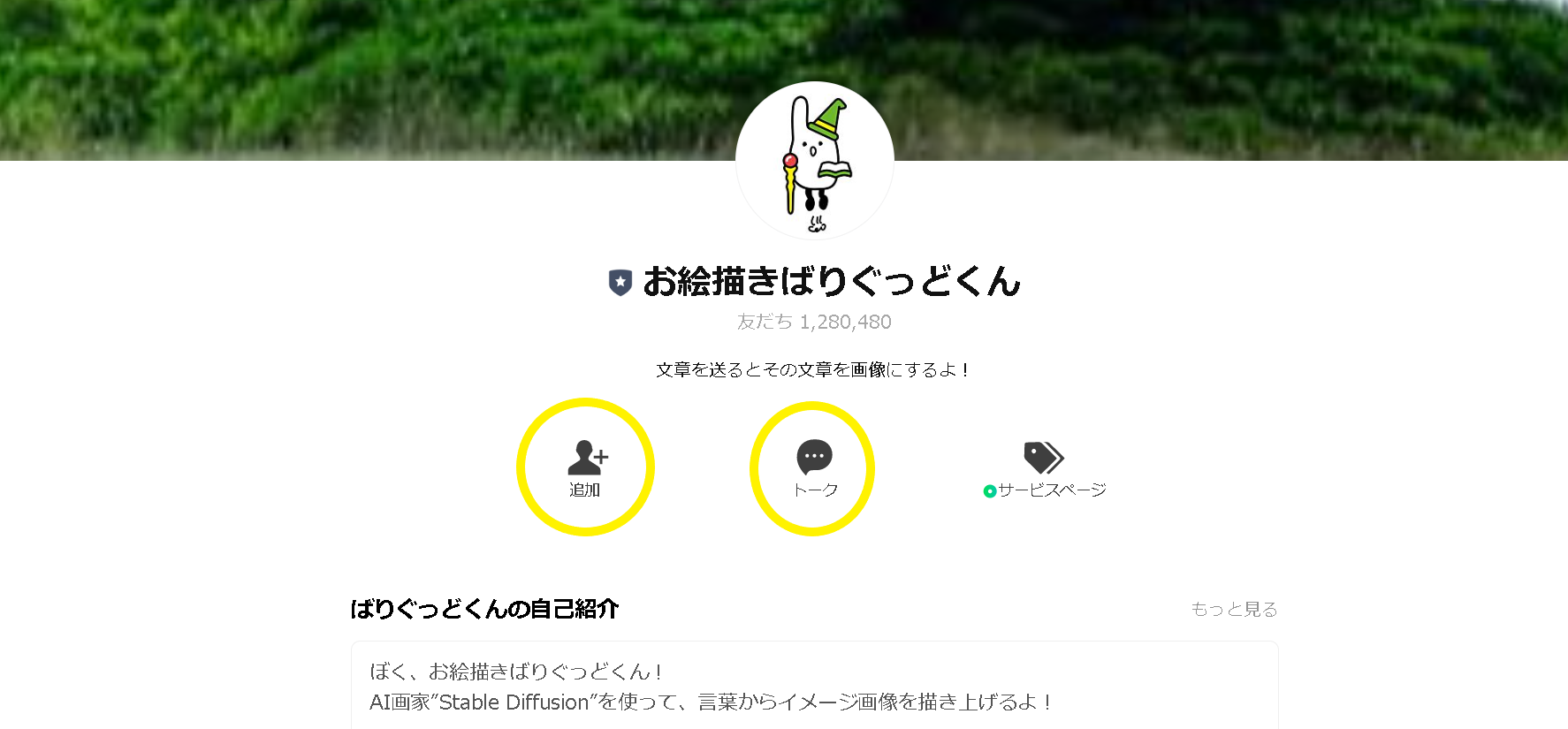Tap もっと見る to see more introduction
The height and width of the screenshot is (729, 1568).
coord(1233,609)
